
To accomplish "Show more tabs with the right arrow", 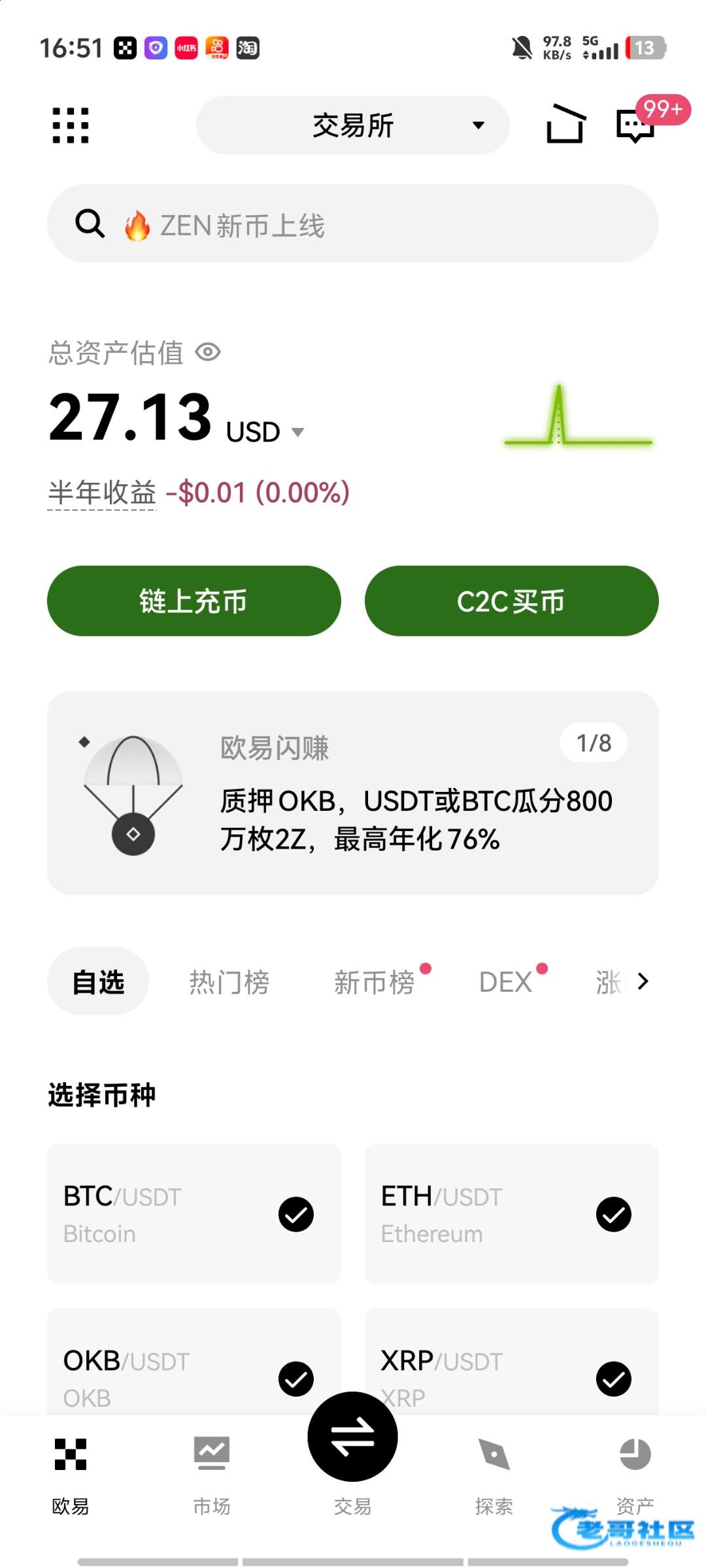I will tap(643, 981).
